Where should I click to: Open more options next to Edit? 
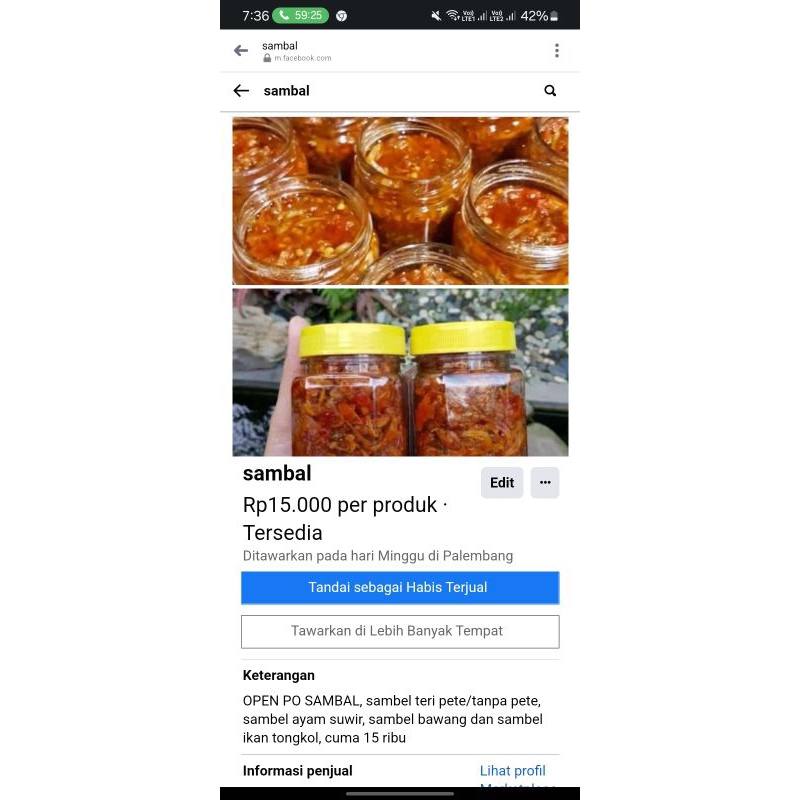(545, 483)
